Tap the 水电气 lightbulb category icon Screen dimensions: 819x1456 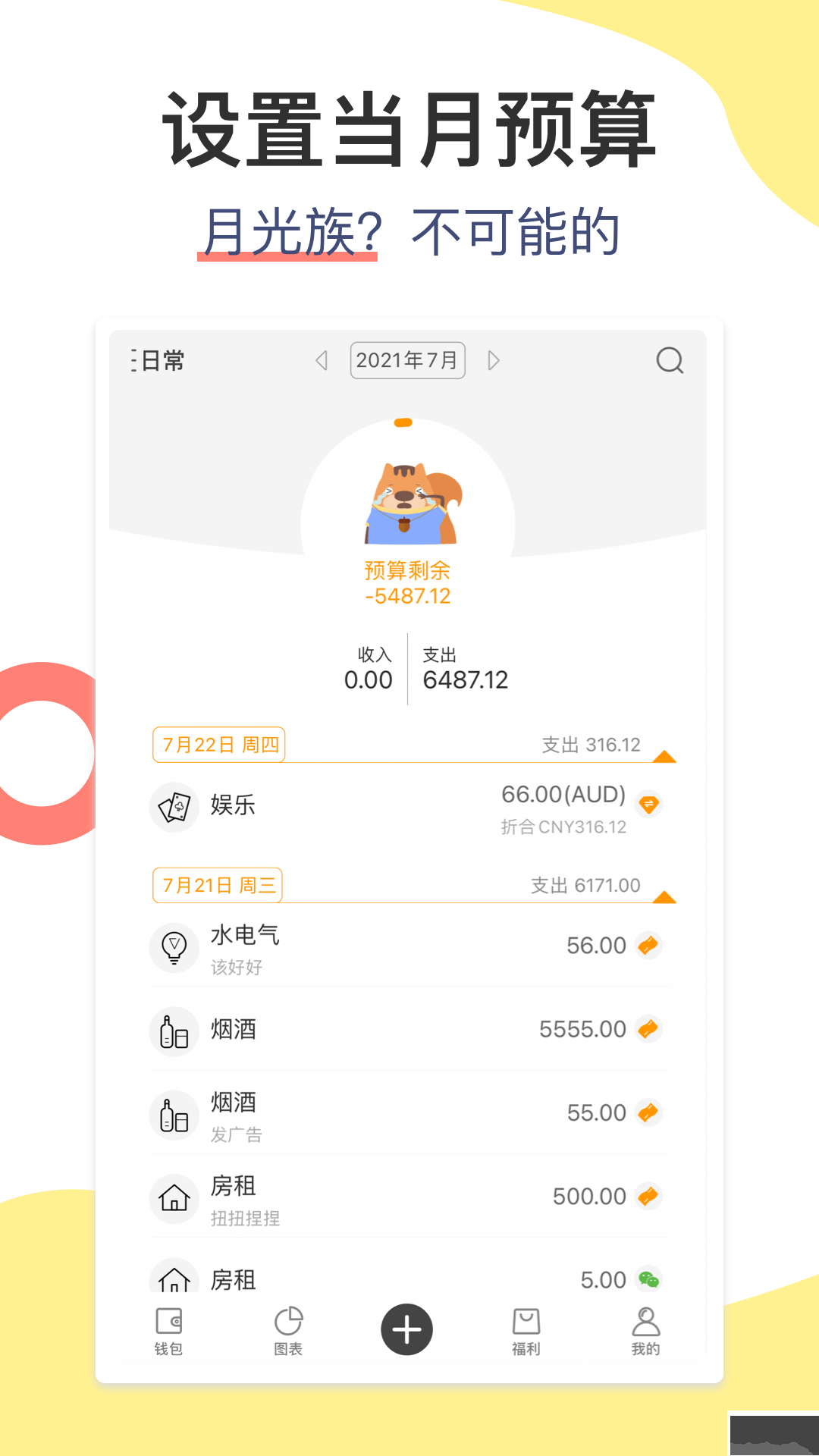coord(174,947)
